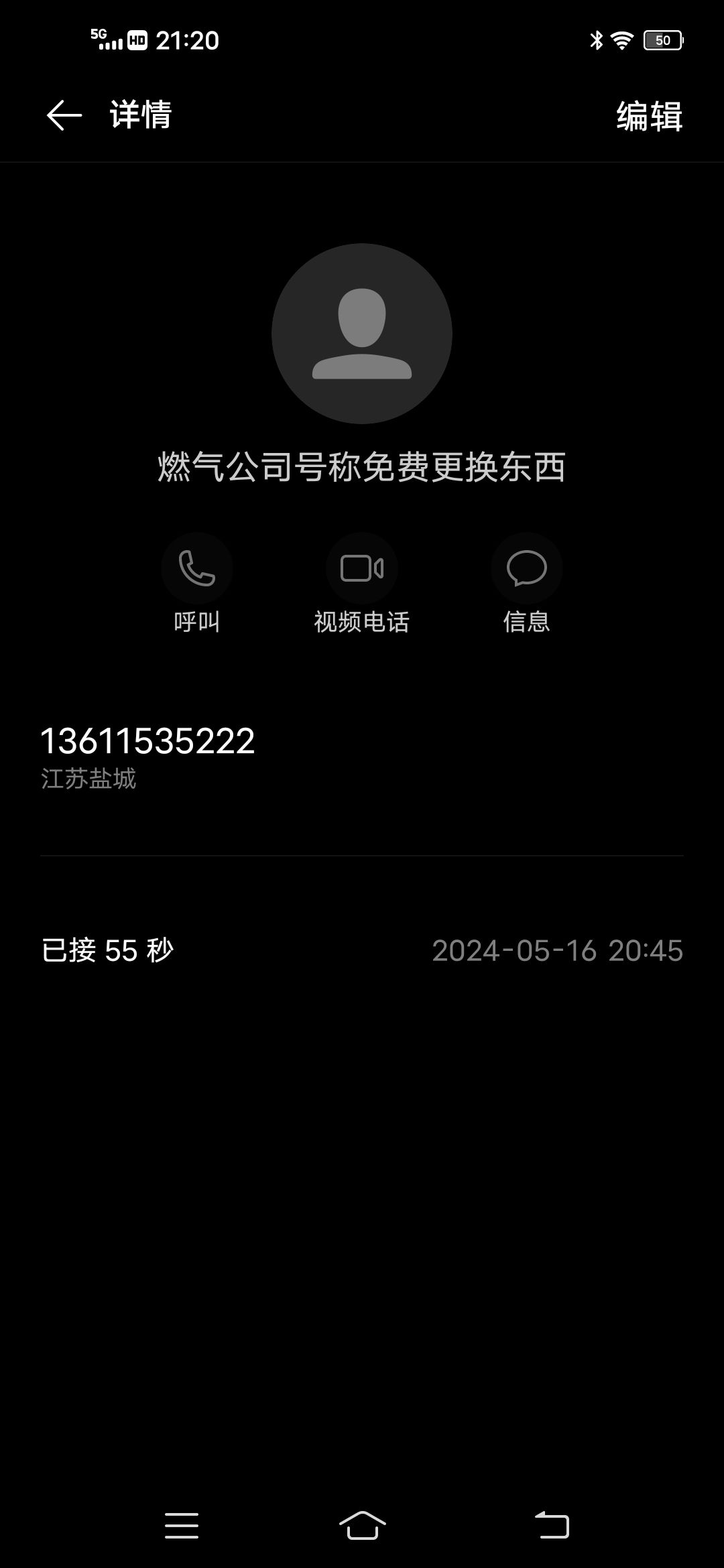Viewport: 724px width, 1568px height.
Task: Tap 编辑 to edit this contact
Action: coord(650,116)
